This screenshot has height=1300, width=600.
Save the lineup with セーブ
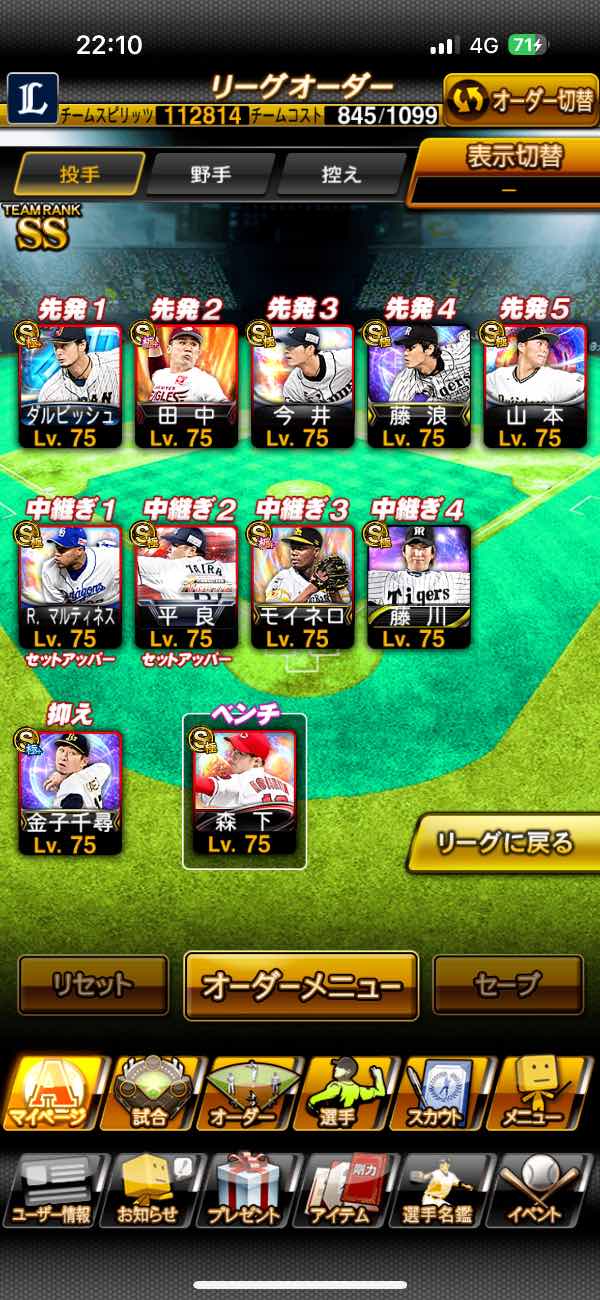(508, 984)
